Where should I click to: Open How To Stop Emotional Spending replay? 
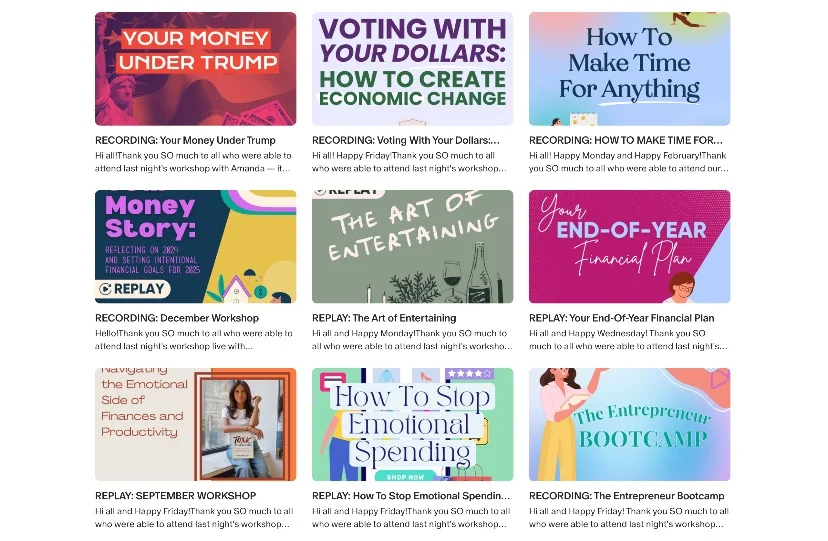(x=412, y=425)
